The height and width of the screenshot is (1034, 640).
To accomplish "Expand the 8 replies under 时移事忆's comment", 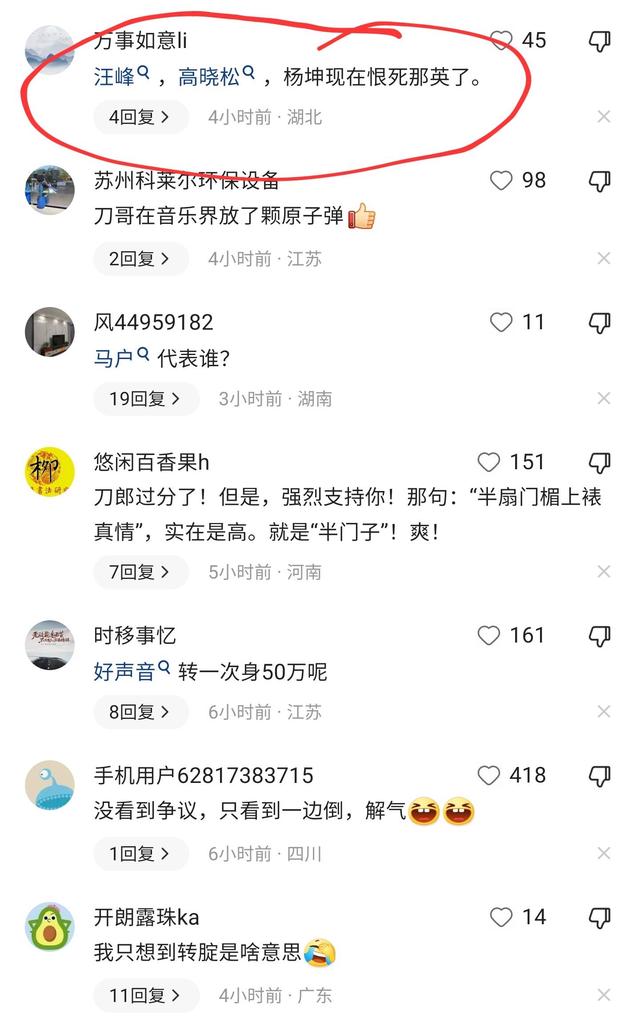I will coord(140,712).
